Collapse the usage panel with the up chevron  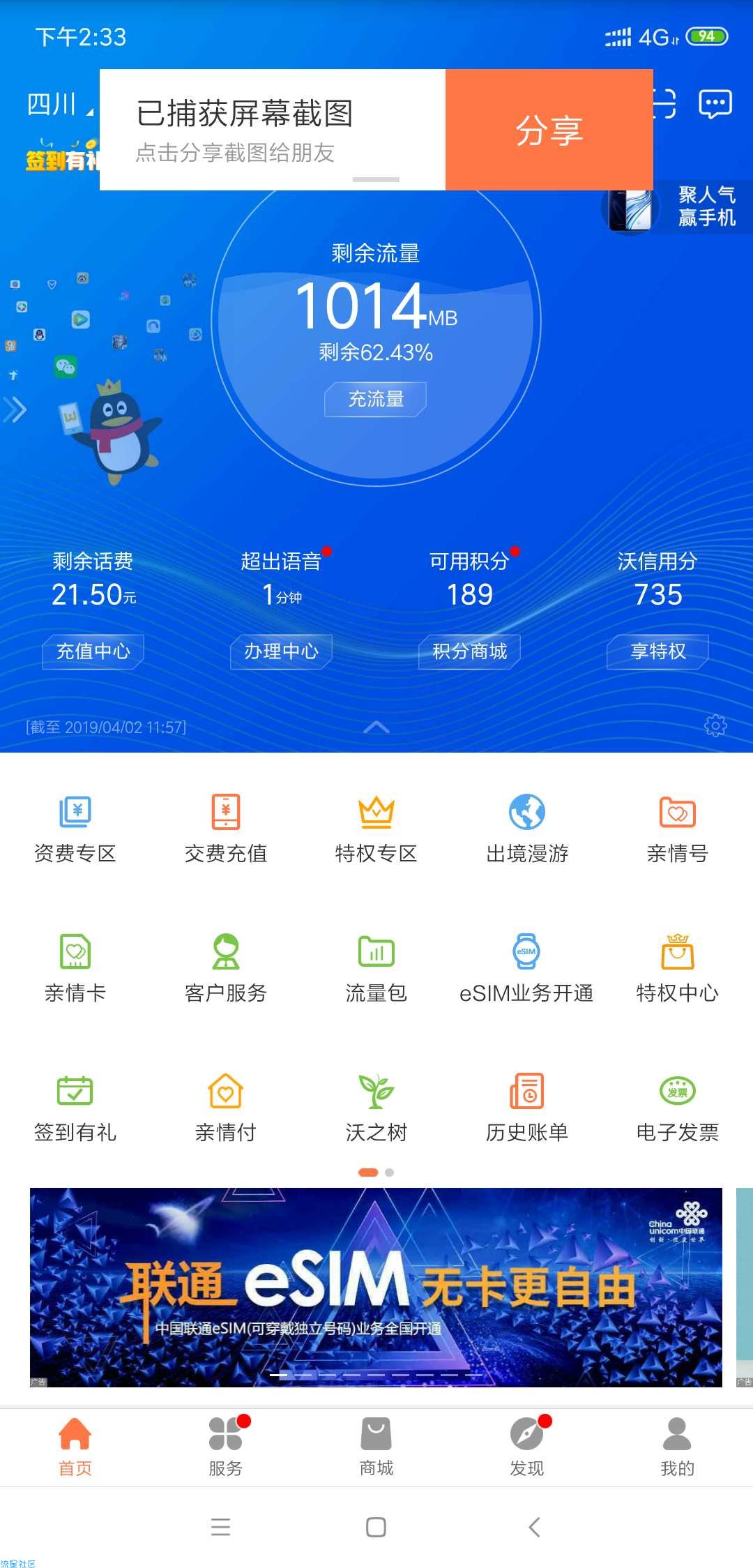376,728
